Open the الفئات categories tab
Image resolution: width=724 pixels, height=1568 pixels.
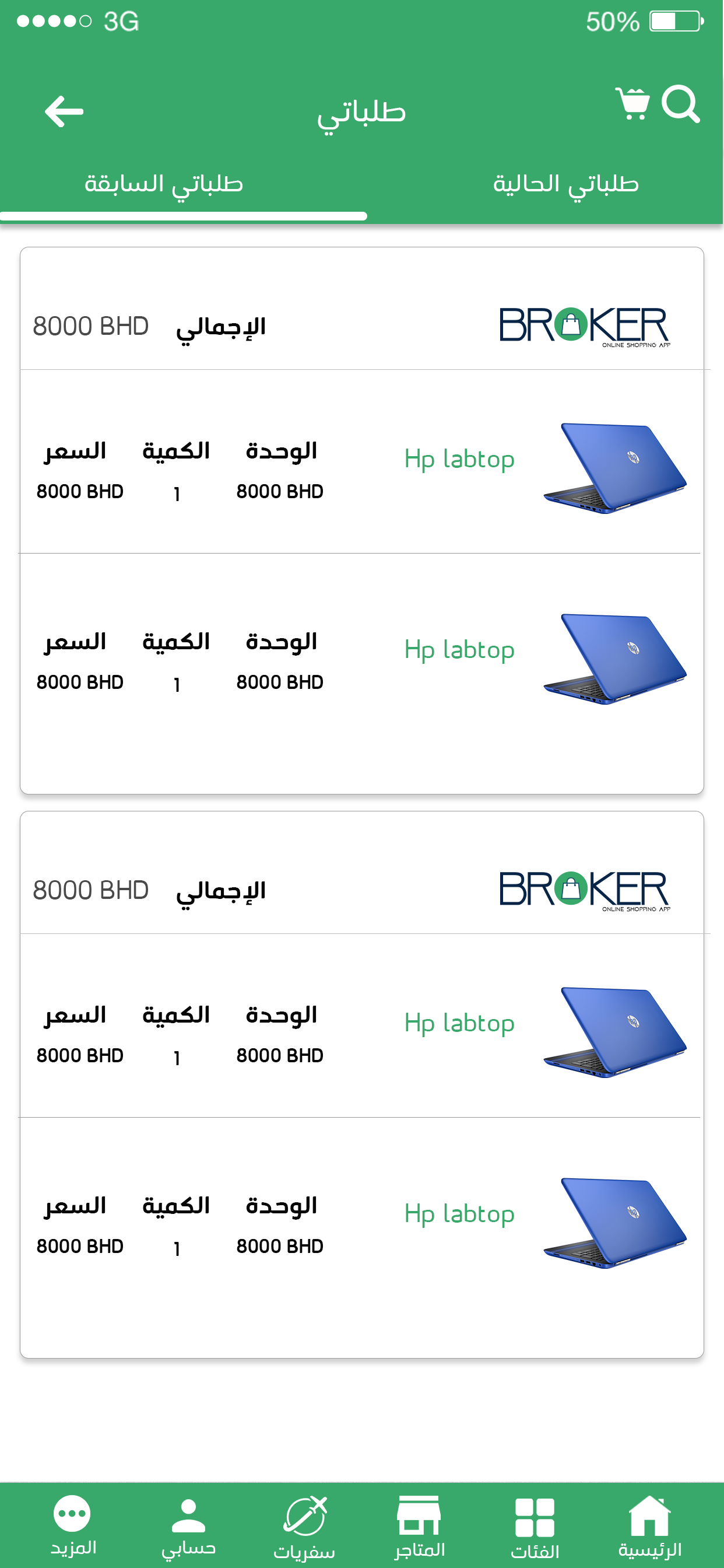tap(534, 1525)
